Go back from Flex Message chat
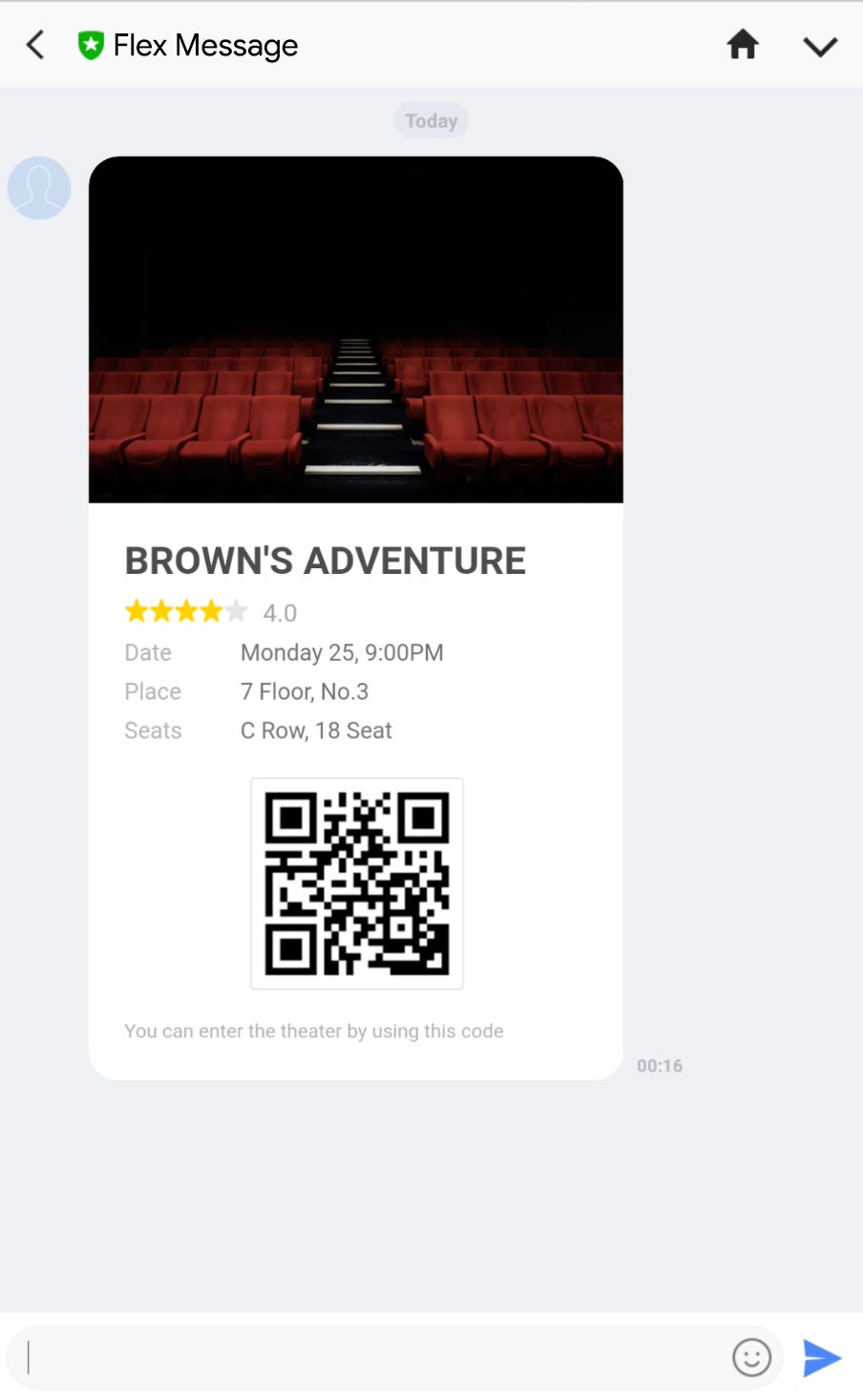863x1400 pixels. (x=35, y=45)
